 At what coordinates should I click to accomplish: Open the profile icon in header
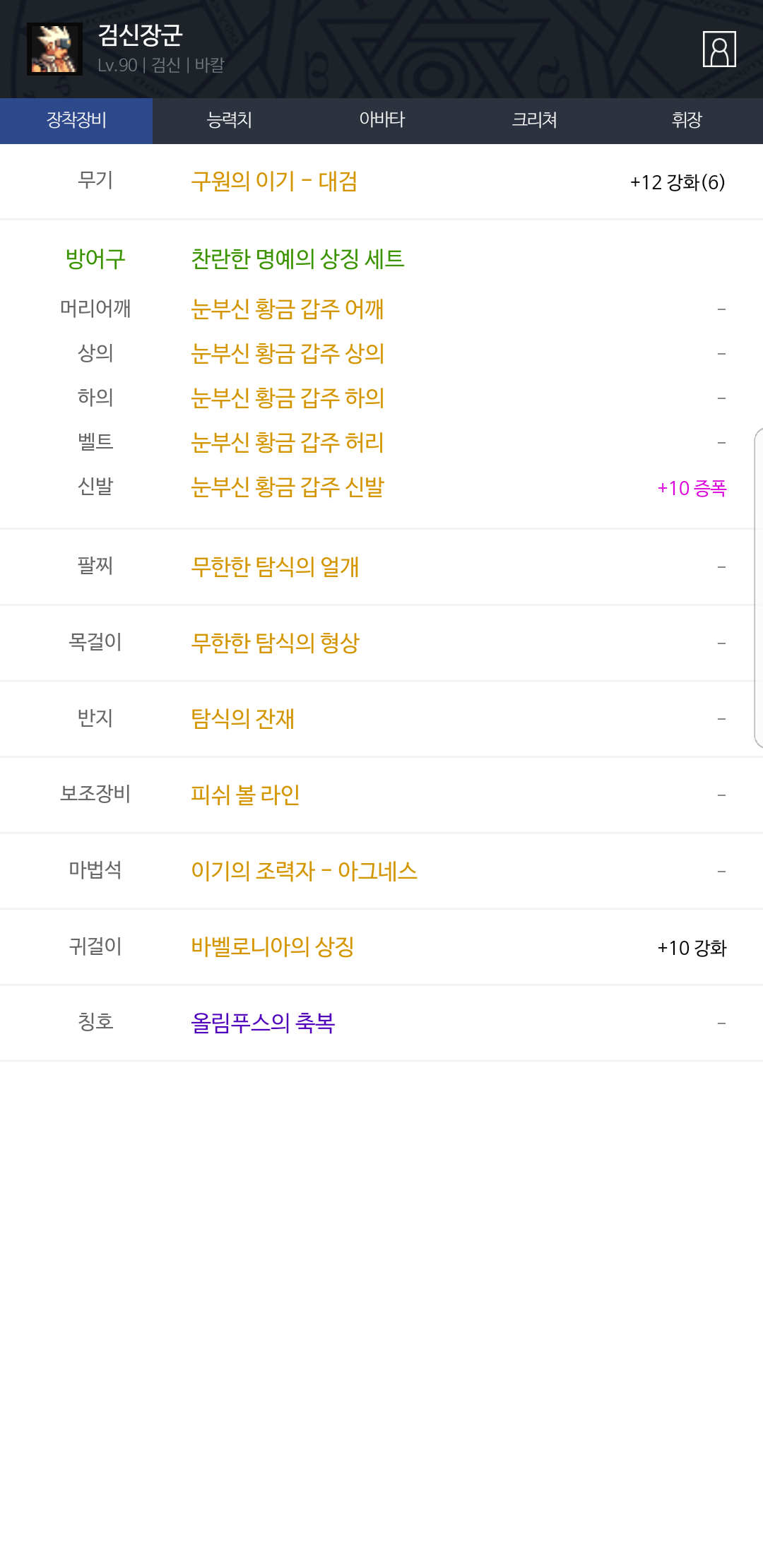719,49
